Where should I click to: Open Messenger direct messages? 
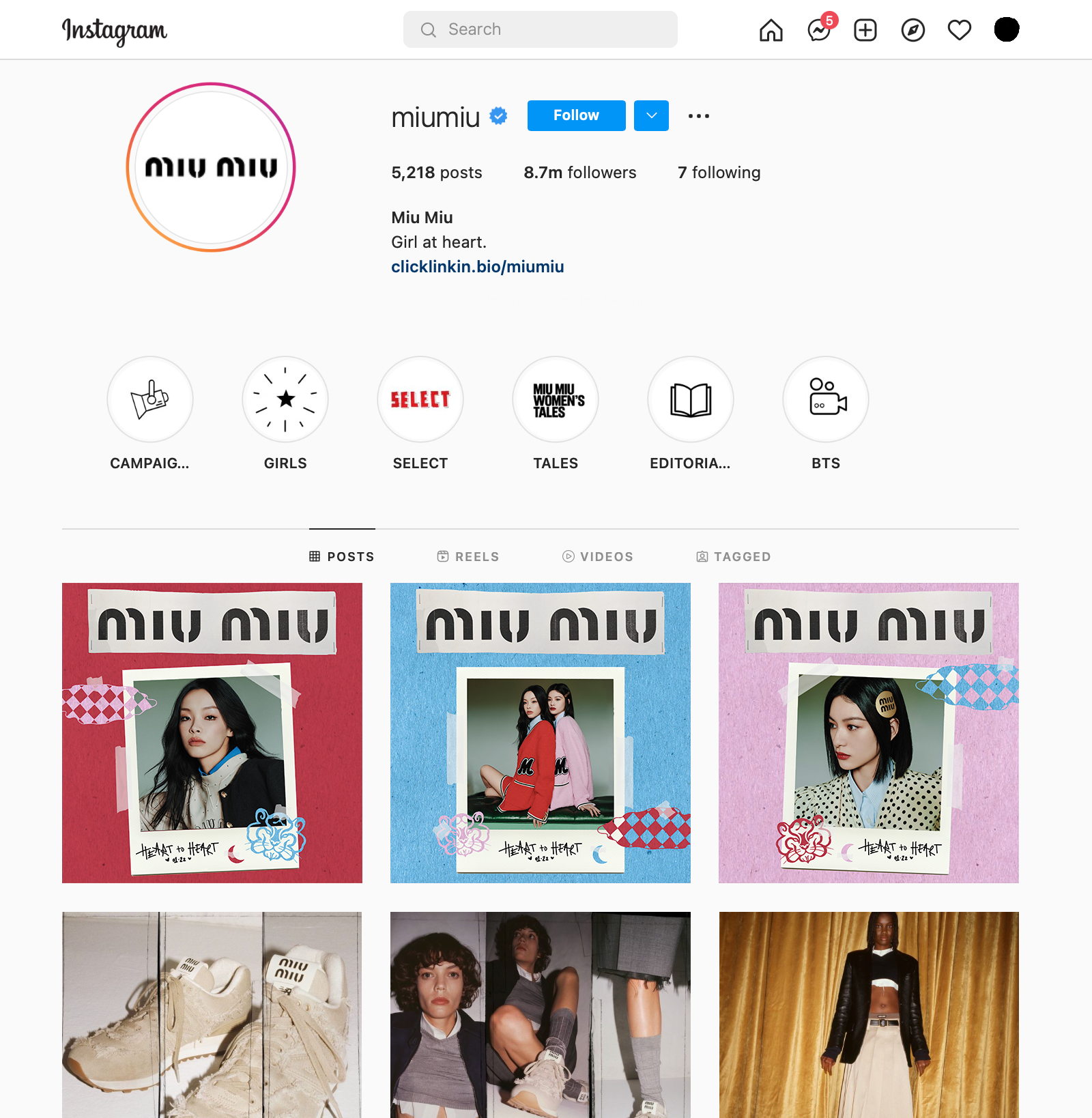(818, 30)
